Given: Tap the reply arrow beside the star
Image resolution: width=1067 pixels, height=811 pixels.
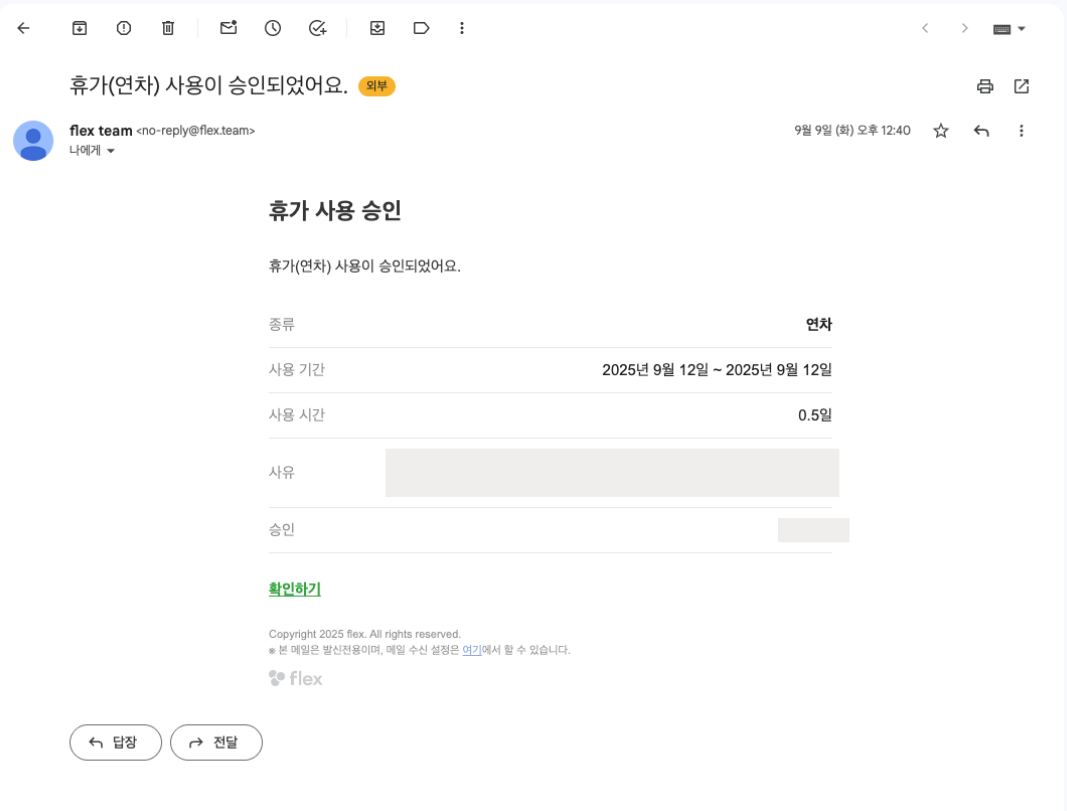Looking at the screenshot, I should point(981,131).
